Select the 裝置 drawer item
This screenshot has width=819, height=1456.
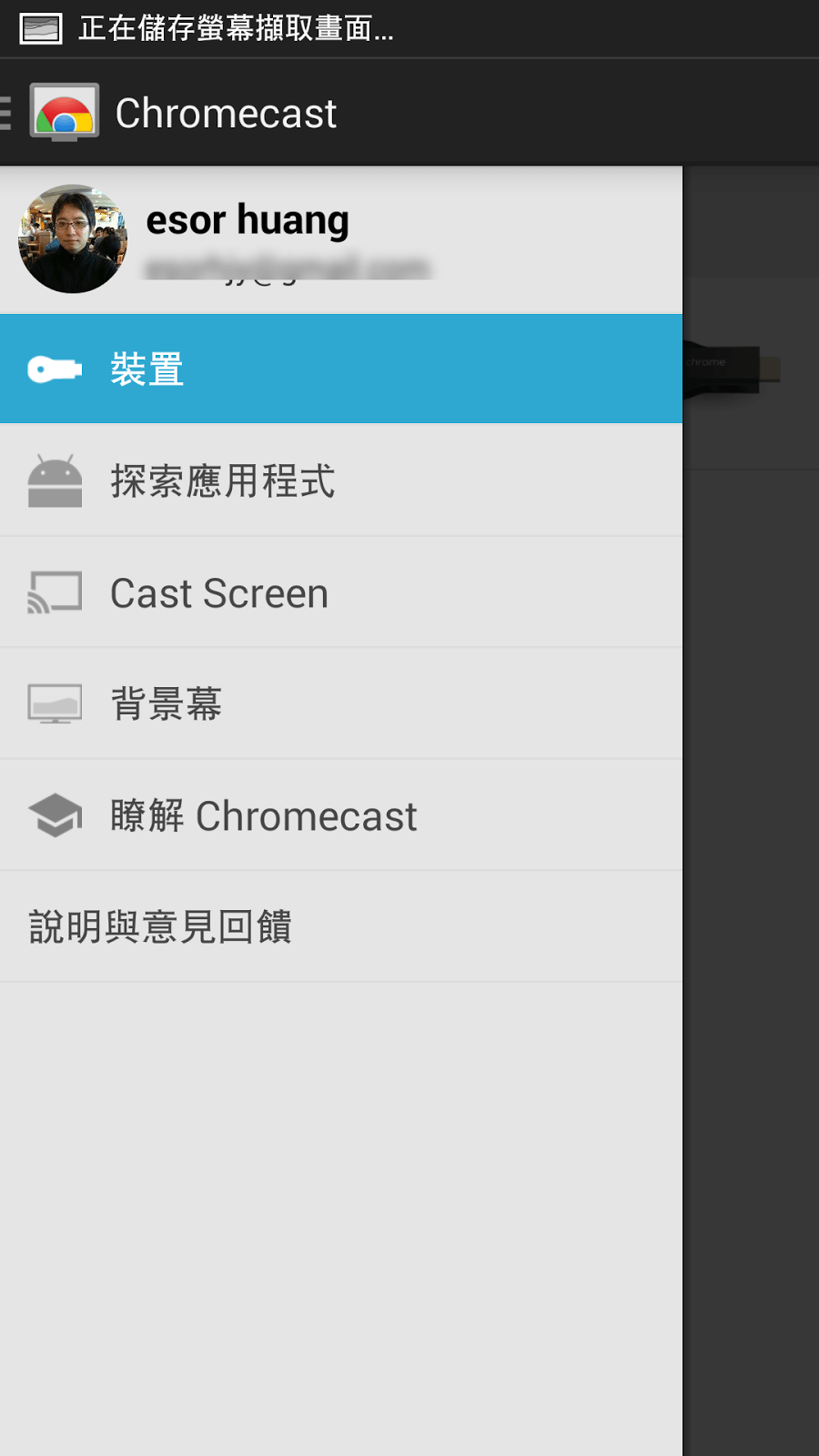[x=341, y=369]
